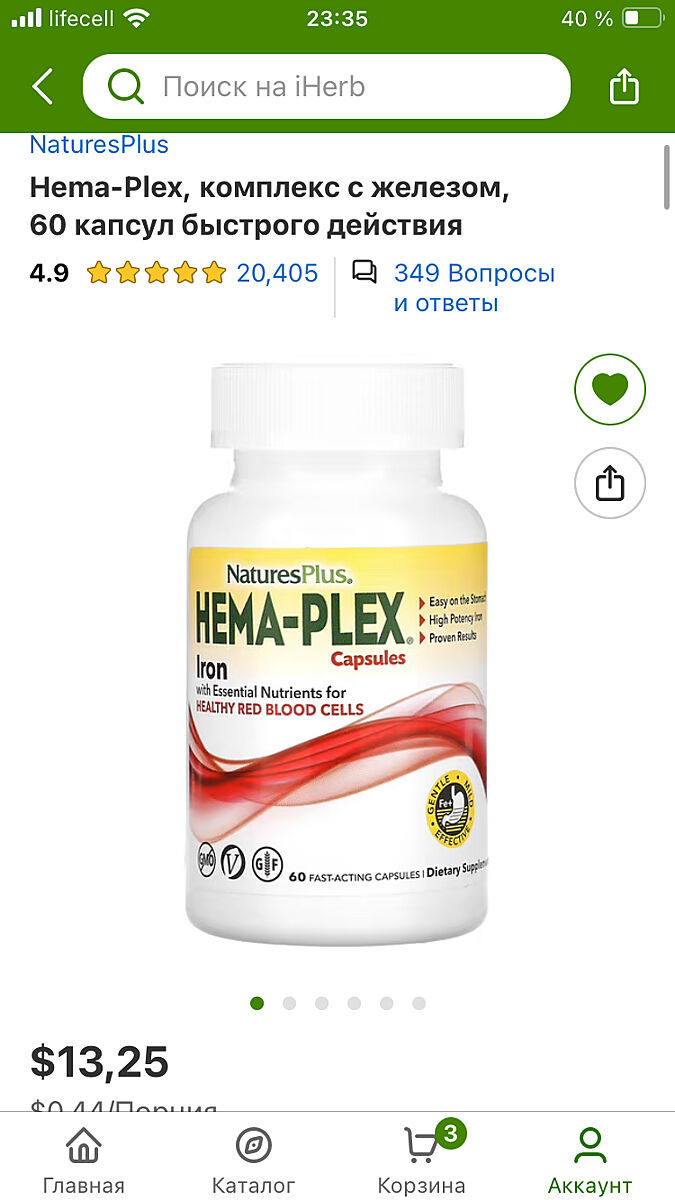The width and height of the screenshot is (675, 1200).
Task: Open the 349 questions and answers
Action: [x=473, y=288]
